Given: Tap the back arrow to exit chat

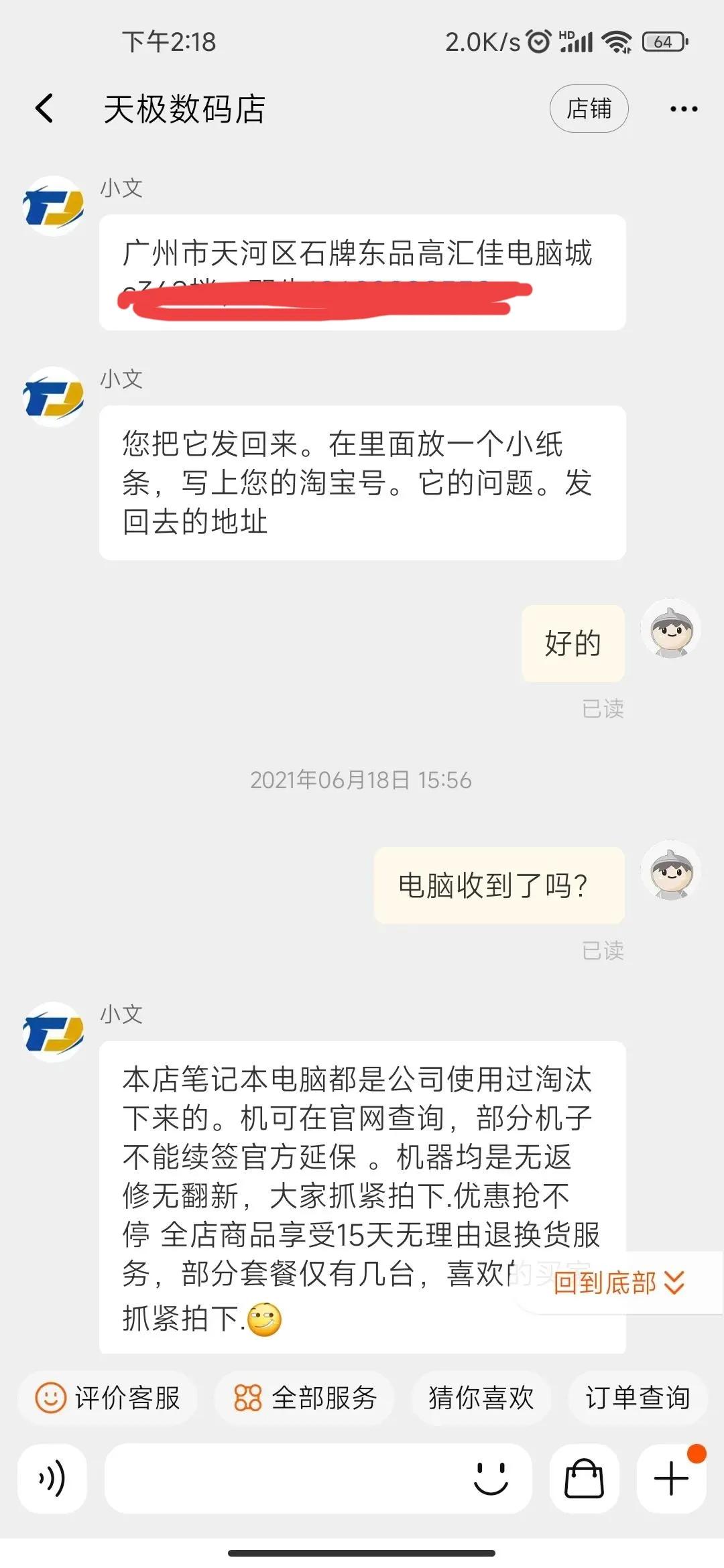Looking at the screenshot, I should [x=44, y=107].
